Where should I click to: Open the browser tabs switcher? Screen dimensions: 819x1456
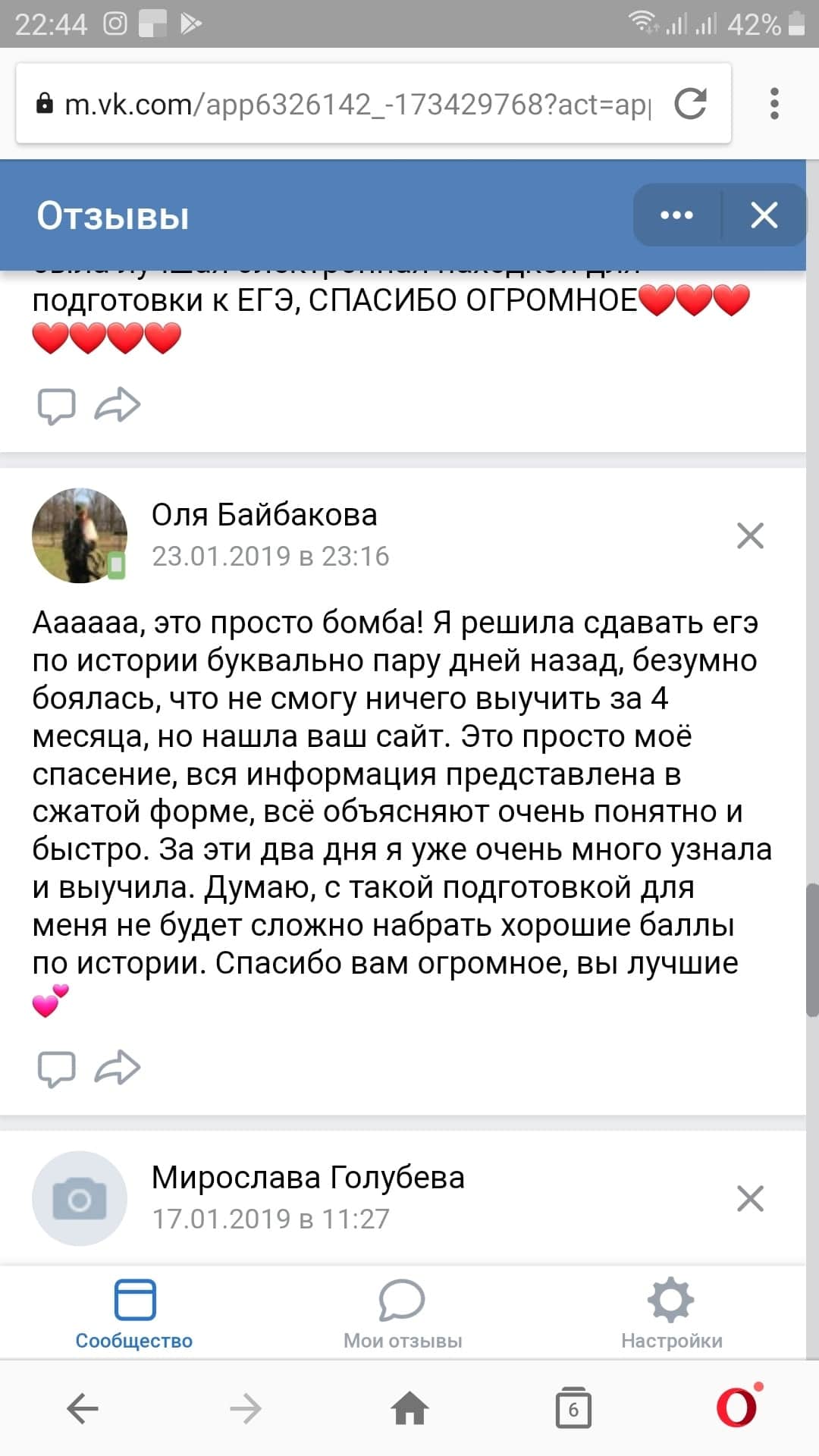click(573, 1409)
